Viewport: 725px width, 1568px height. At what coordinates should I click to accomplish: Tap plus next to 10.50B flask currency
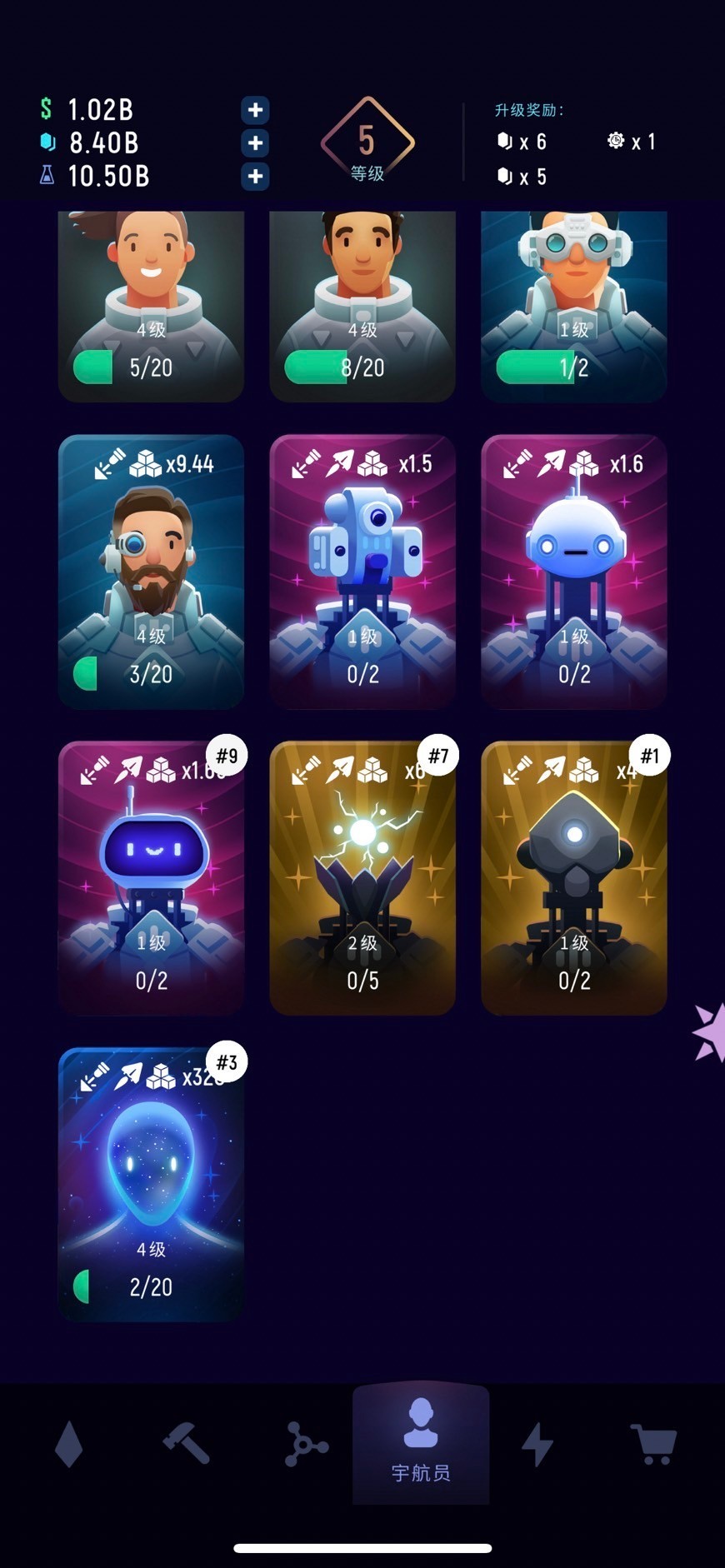255,177
